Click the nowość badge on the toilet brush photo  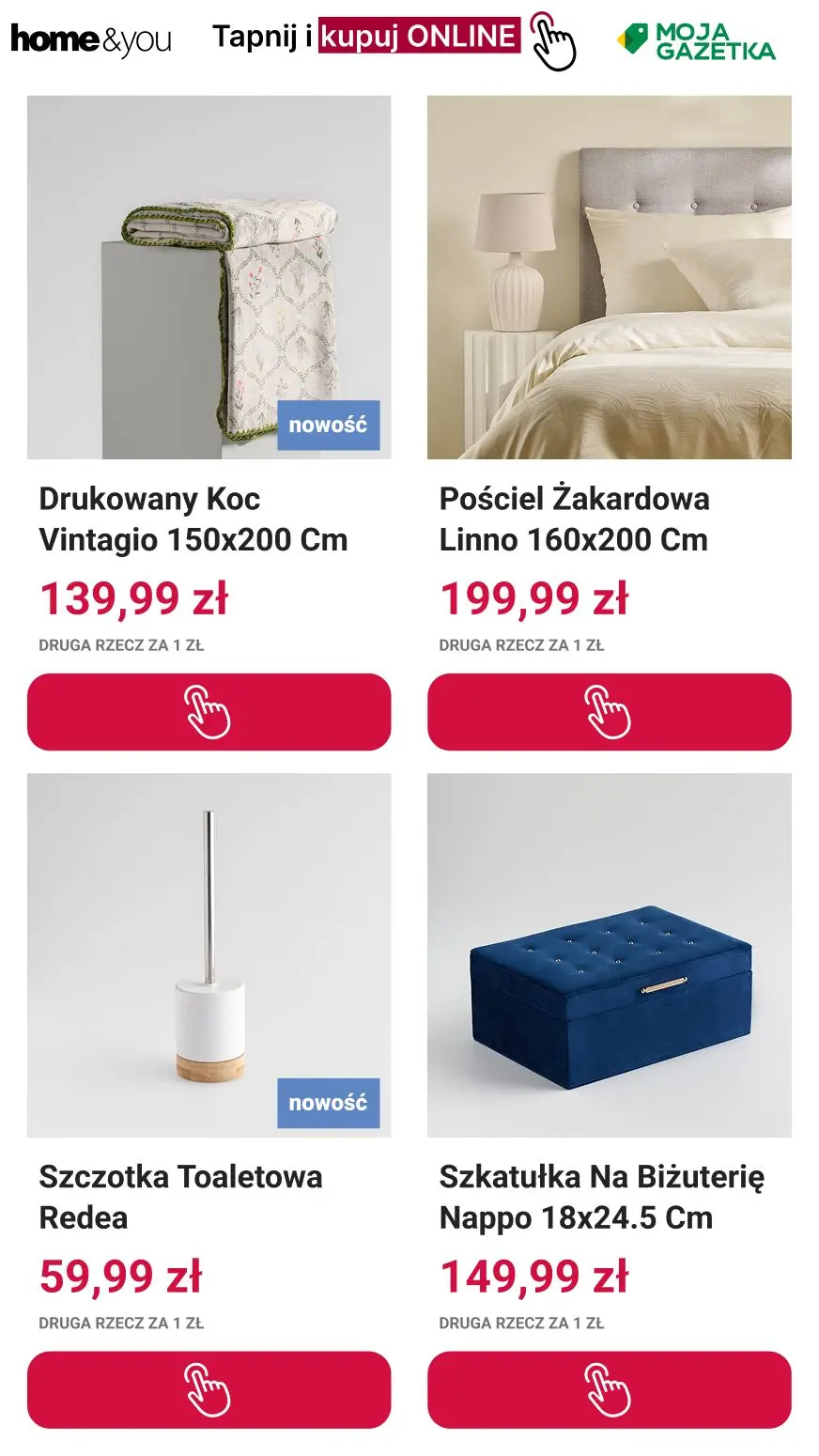(x=329, y=1102)
